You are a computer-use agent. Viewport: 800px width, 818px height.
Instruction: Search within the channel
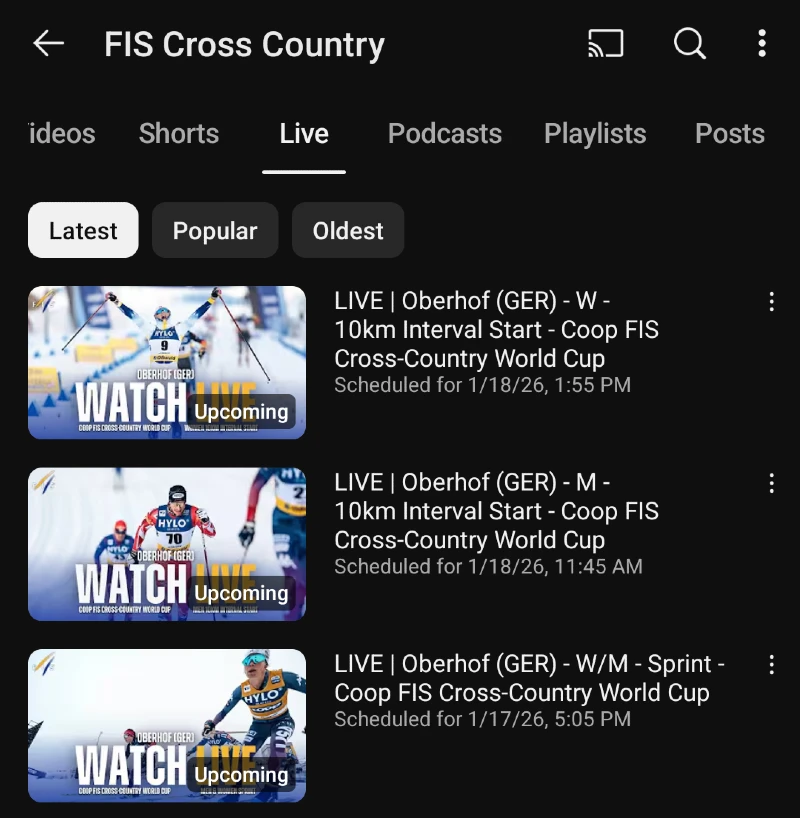point(690,44)
